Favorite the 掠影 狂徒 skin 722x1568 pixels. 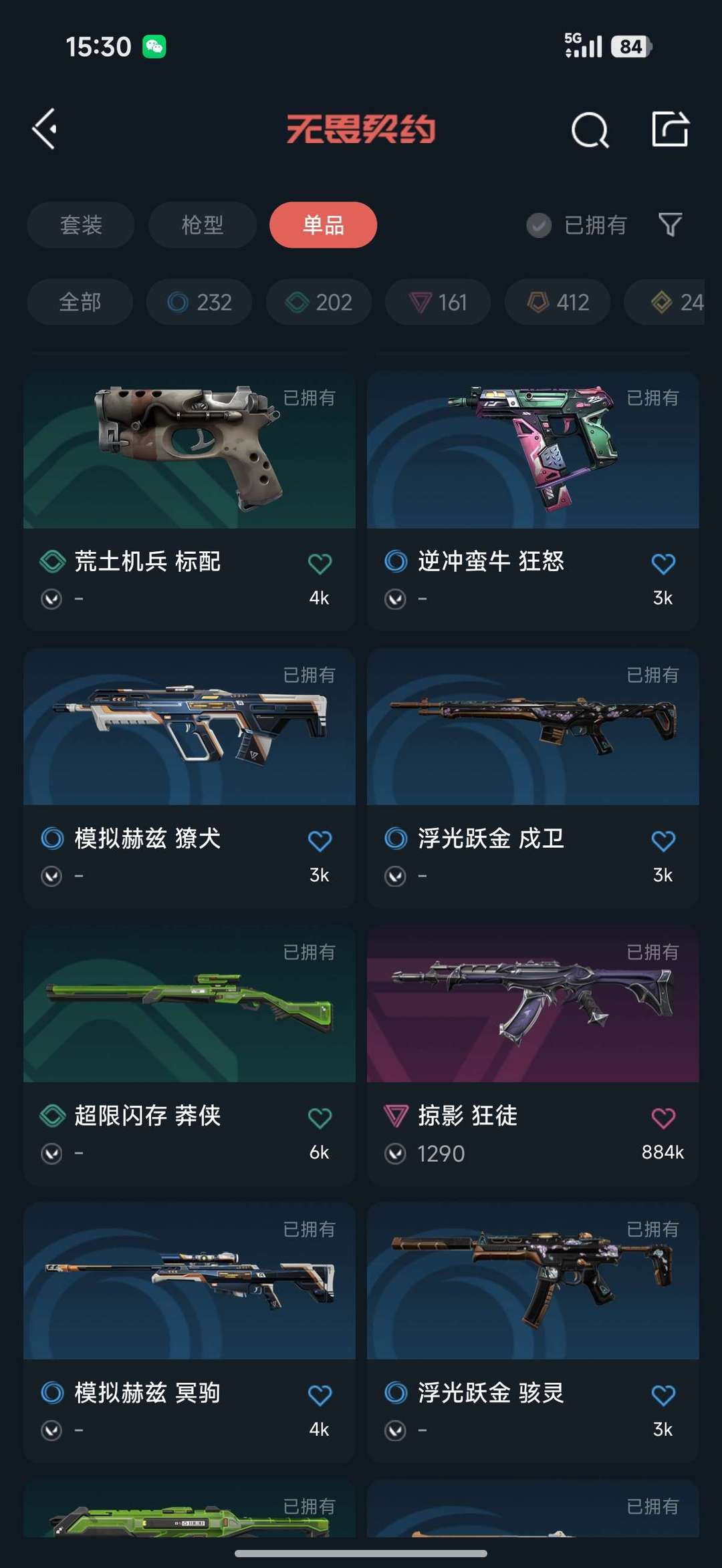point(662,1115)
